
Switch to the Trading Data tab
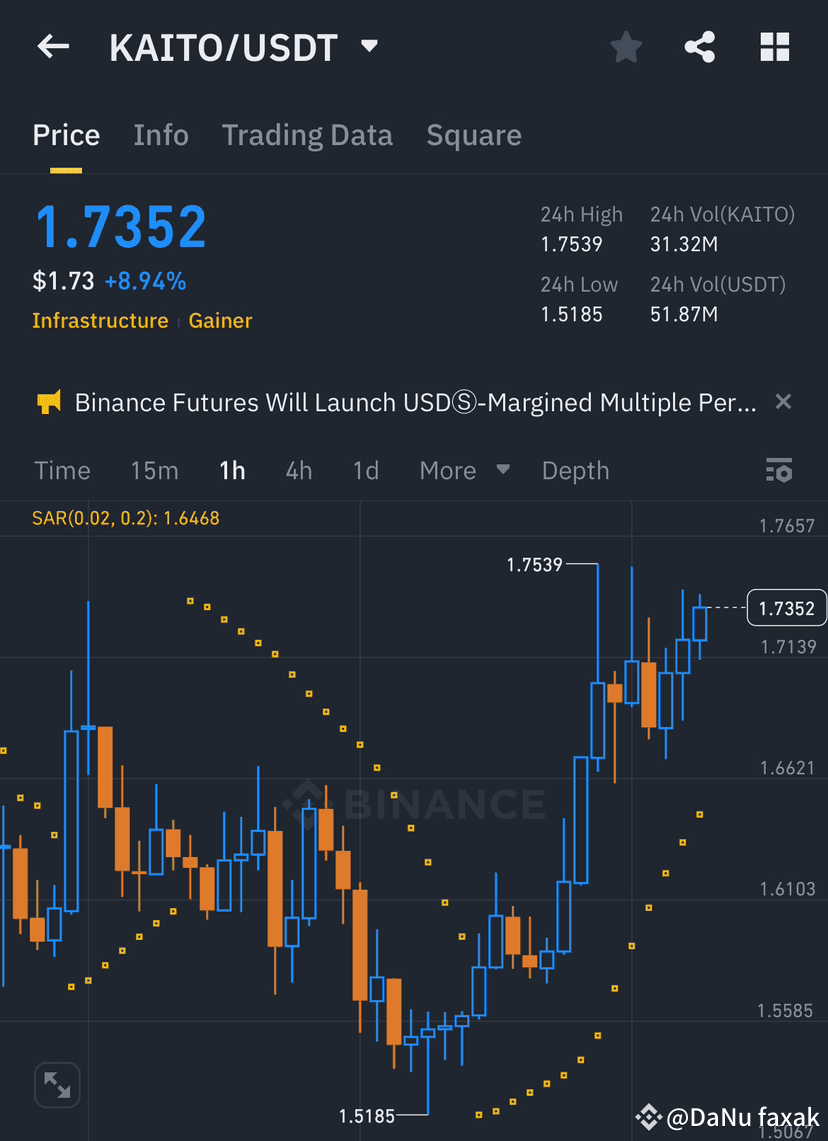pos(307,135)
